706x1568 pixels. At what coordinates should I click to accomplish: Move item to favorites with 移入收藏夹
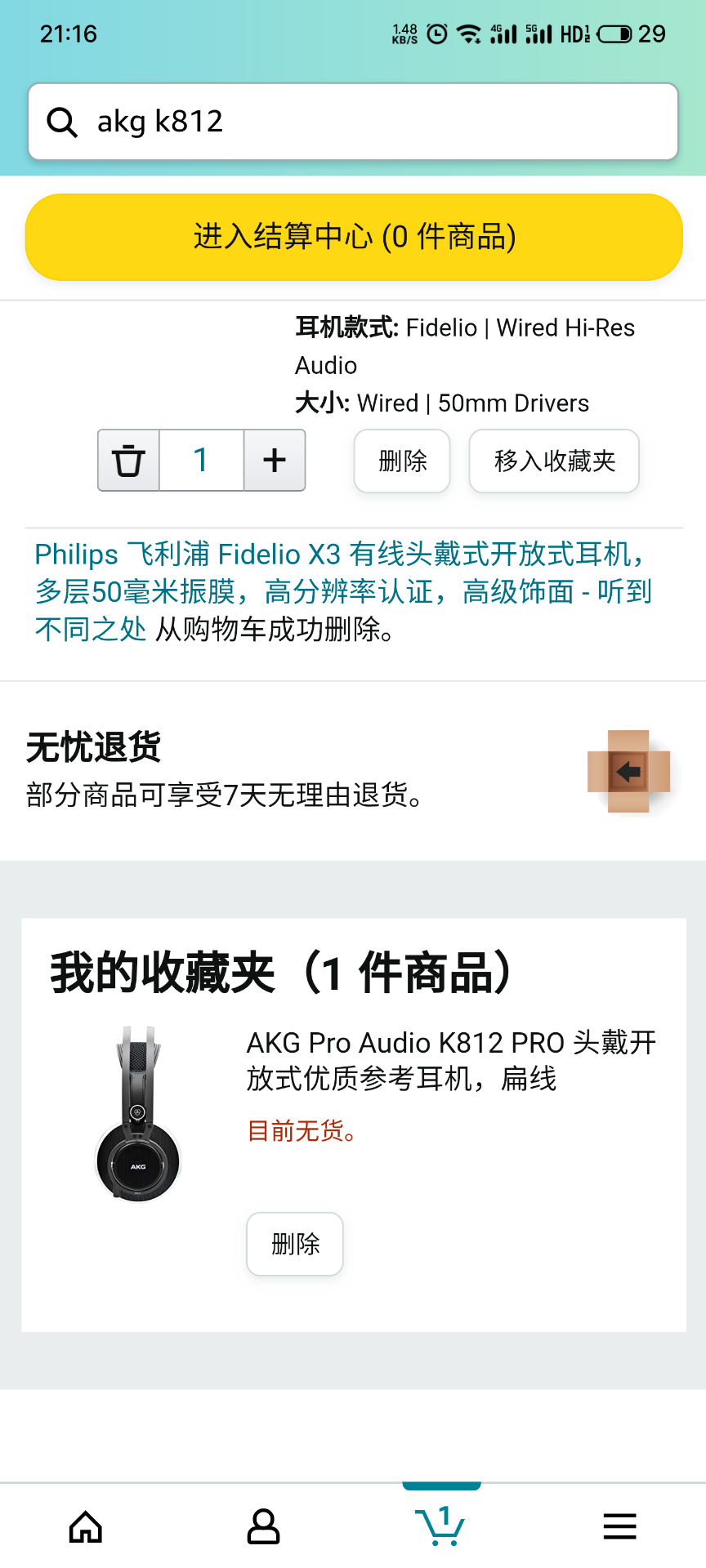(554, 461)
